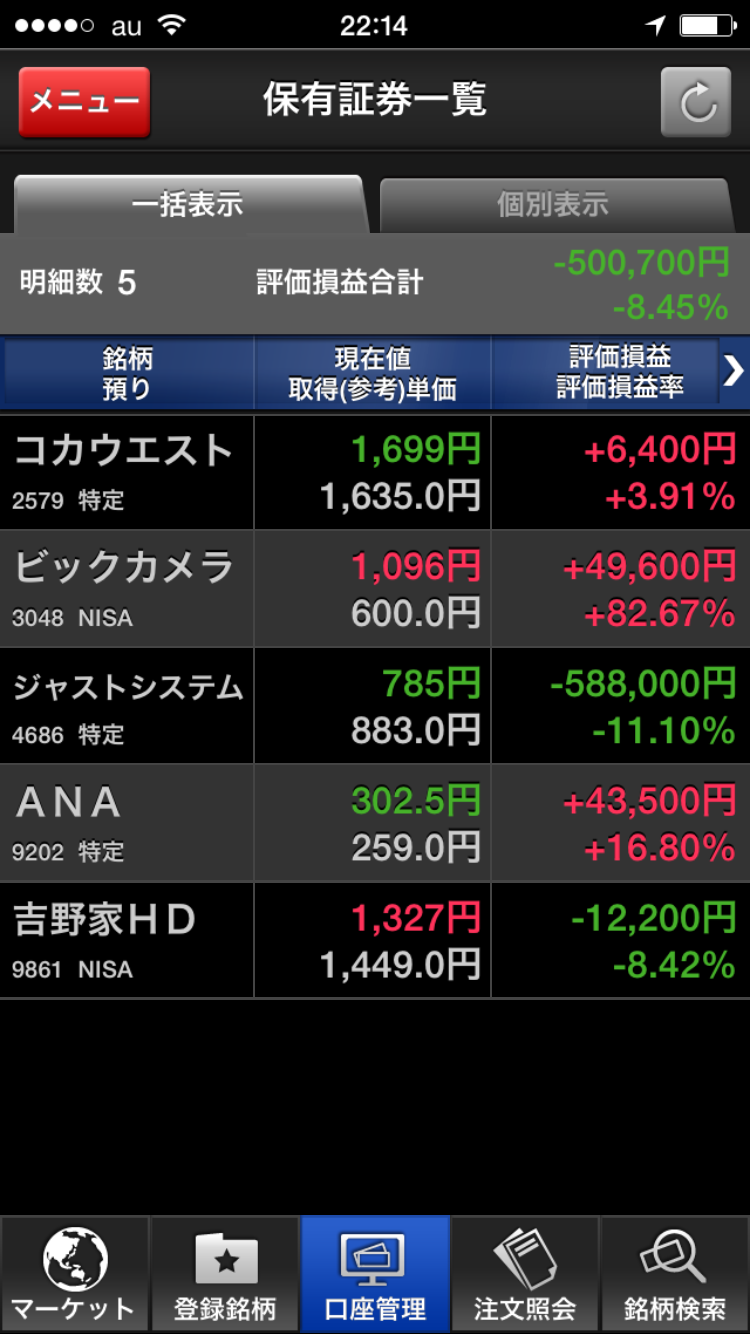Switch to the 個別表示 tab

coord(553,205)
